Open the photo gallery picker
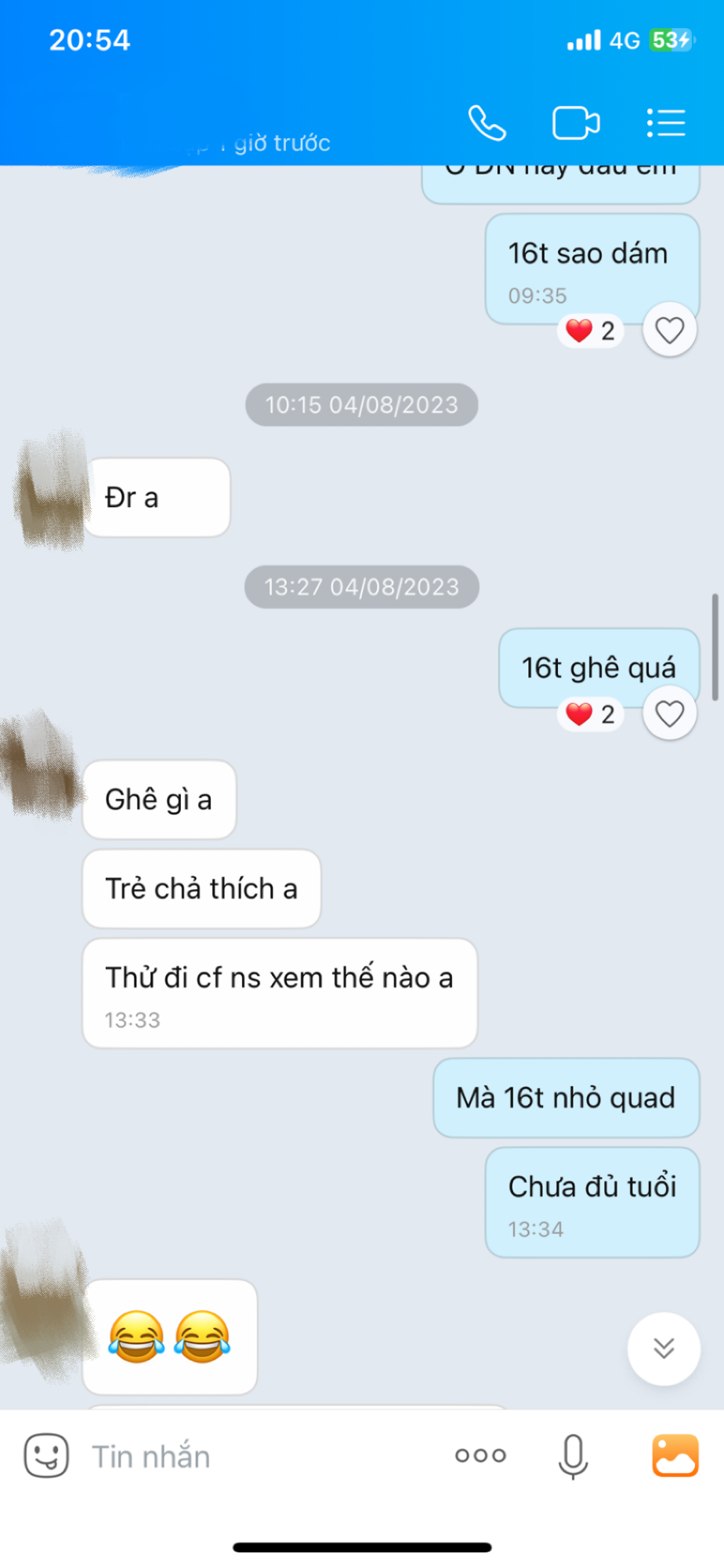This screenshot has height=1568, width=724. (675, 1456)
